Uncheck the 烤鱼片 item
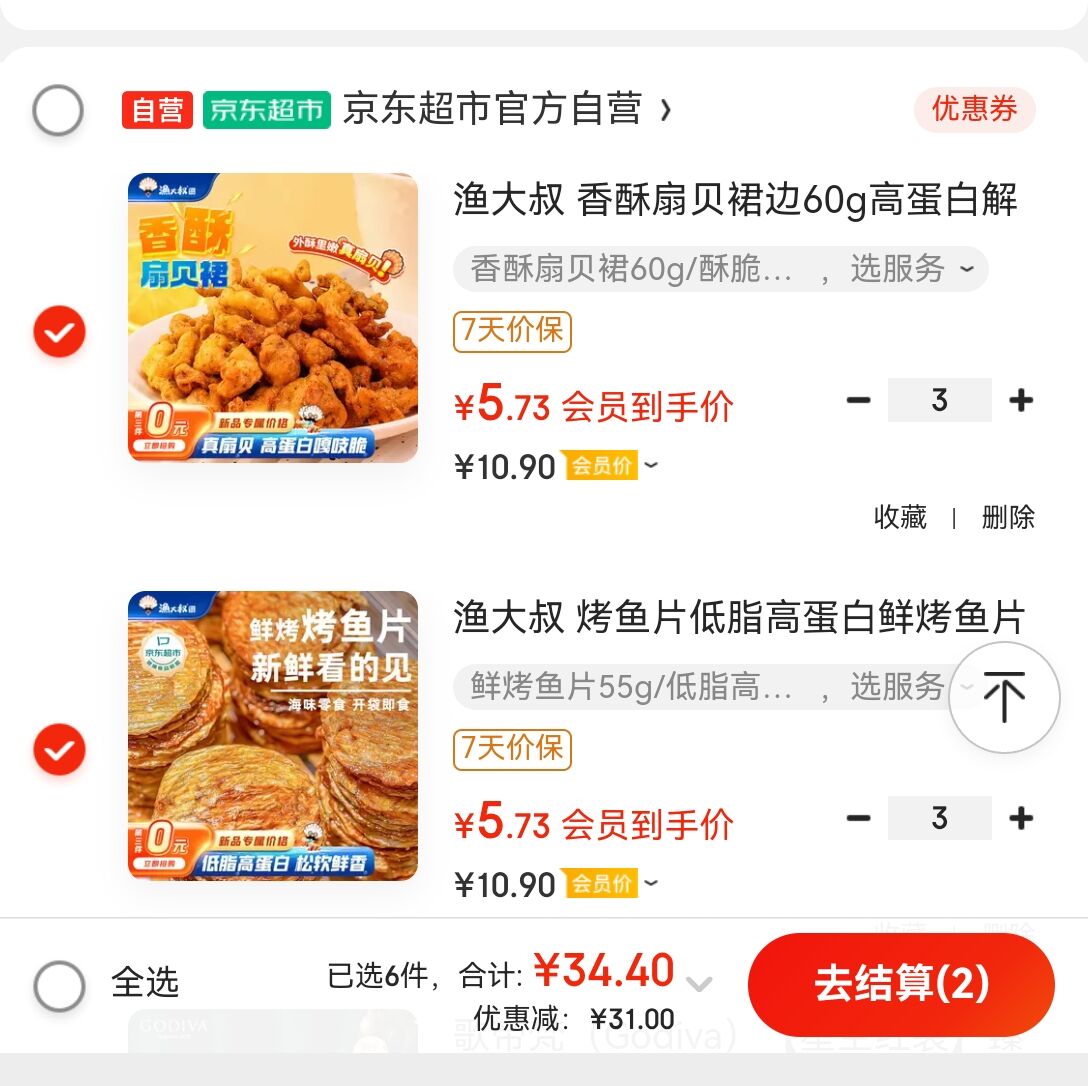Viewport: 1088px width, 1086px height. pyautogui.click(x=59, y=750)
